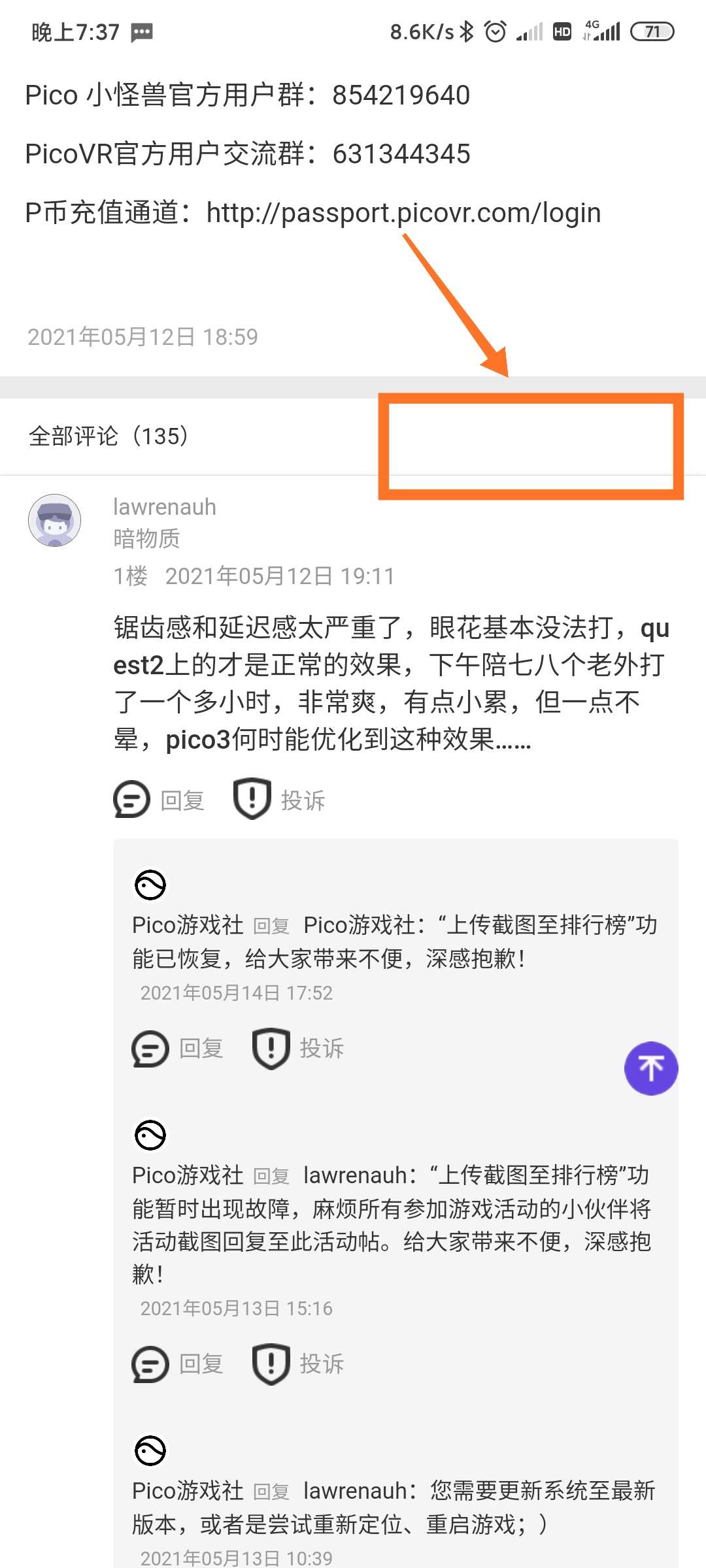Open lawrenauh's profile avatar
The image size is (706, 1568).
[55, 520]
